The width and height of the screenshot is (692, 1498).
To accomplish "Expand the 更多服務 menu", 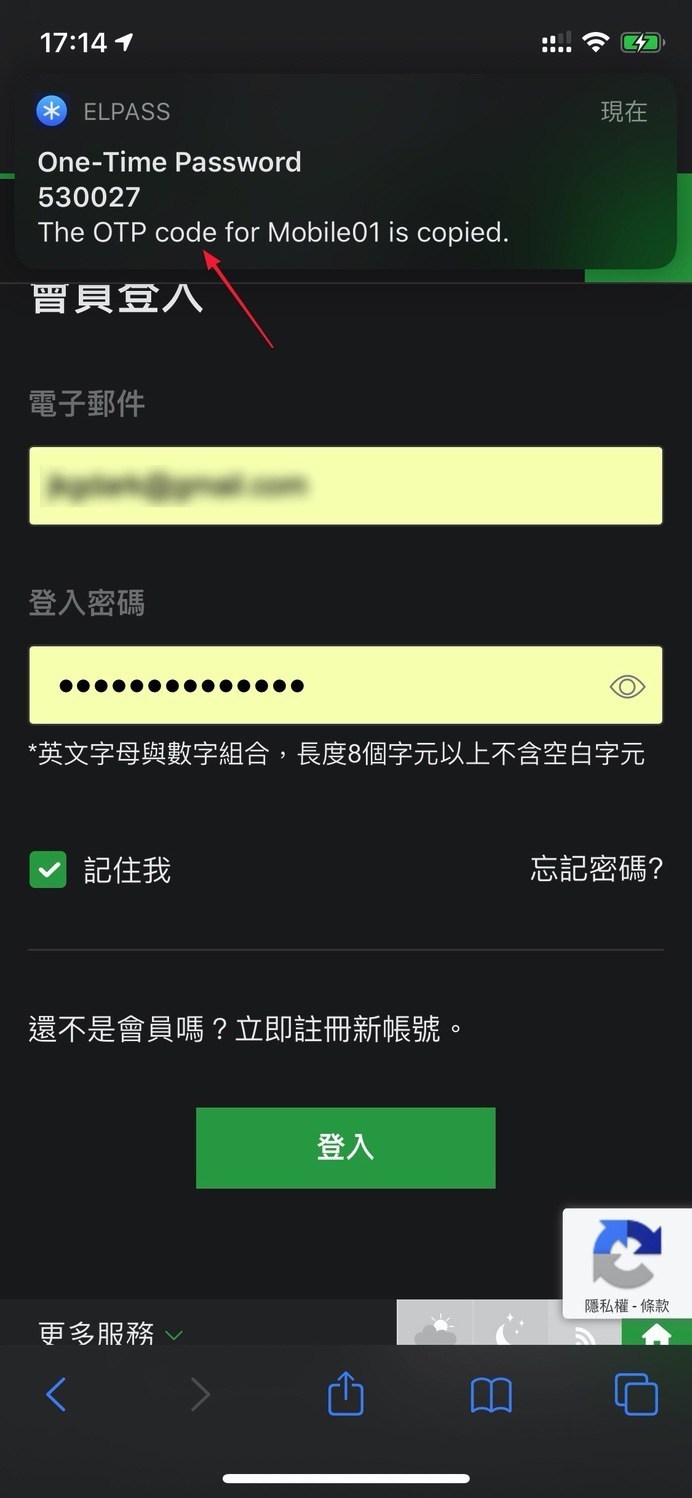I will (110, 1332).
